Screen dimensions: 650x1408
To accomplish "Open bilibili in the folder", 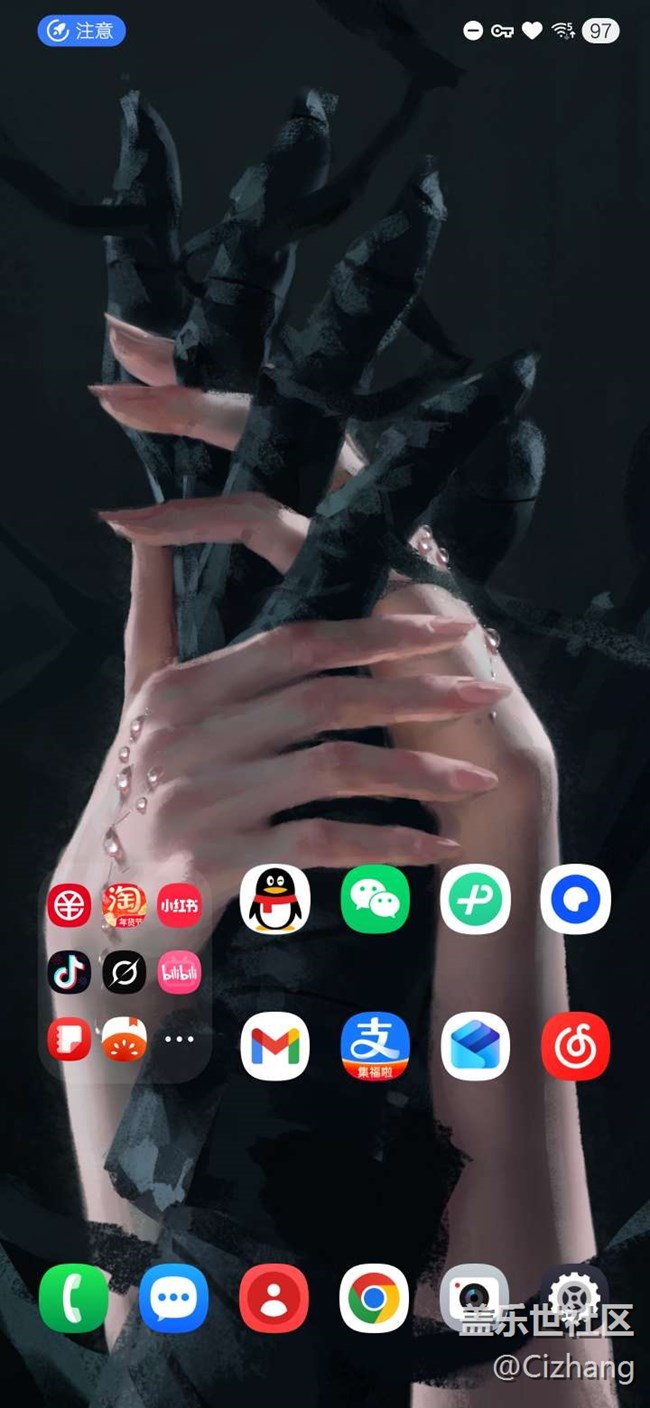I will [x=179, y=971].
